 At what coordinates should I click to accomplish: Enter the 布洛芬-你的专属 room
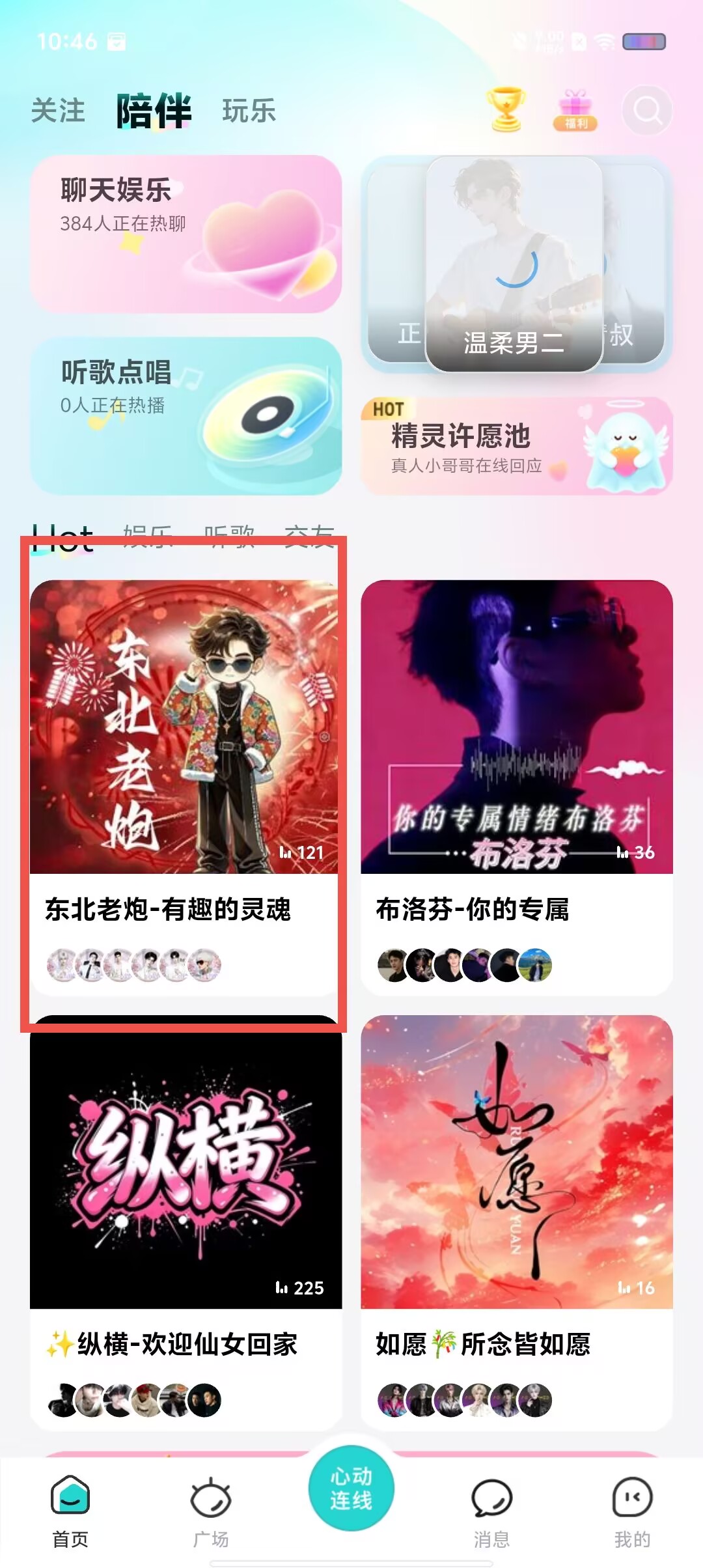coord(517,787)
